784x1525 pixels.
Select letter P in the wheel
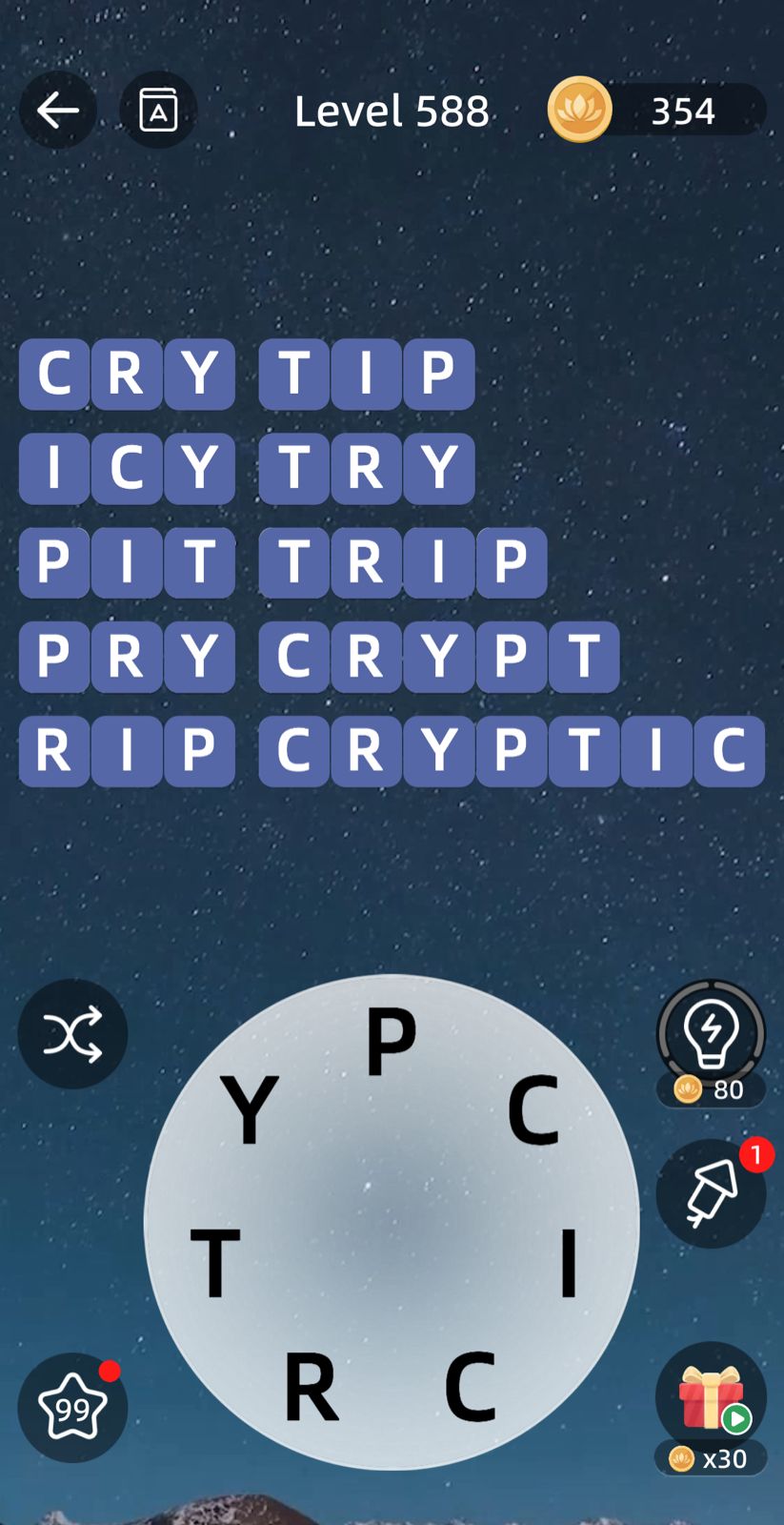pyautogui.click(x=392, y=1041)
